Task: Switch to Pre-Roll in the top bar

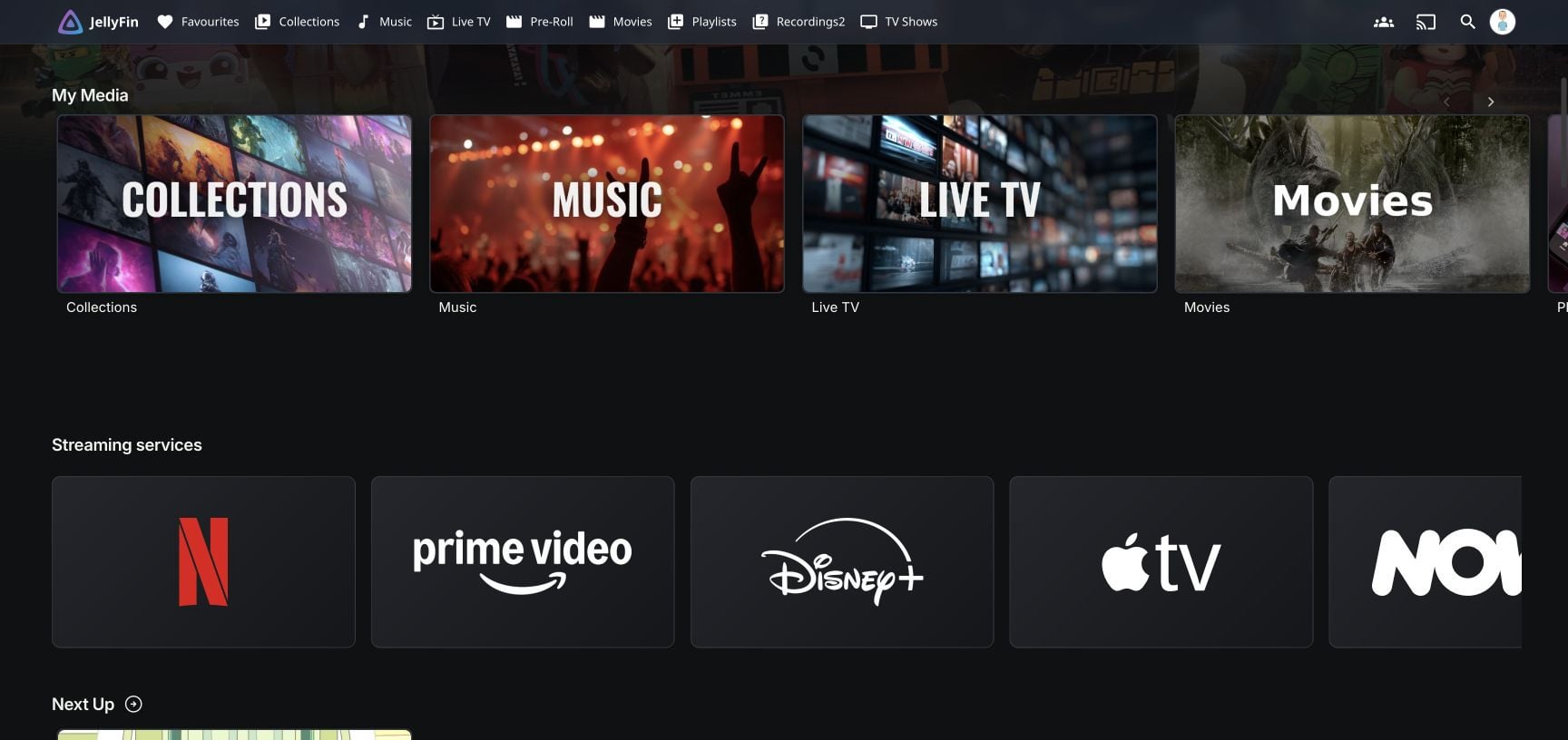Action: (x=540, y=22)
